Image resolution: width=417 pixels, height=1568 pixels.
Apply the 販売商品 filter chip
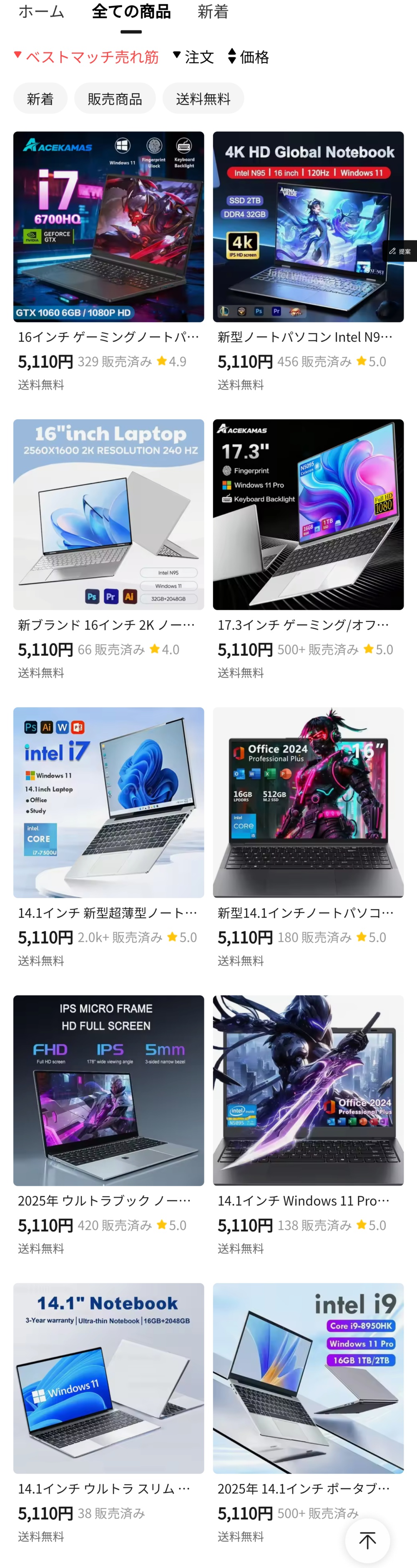coord(114,99)
